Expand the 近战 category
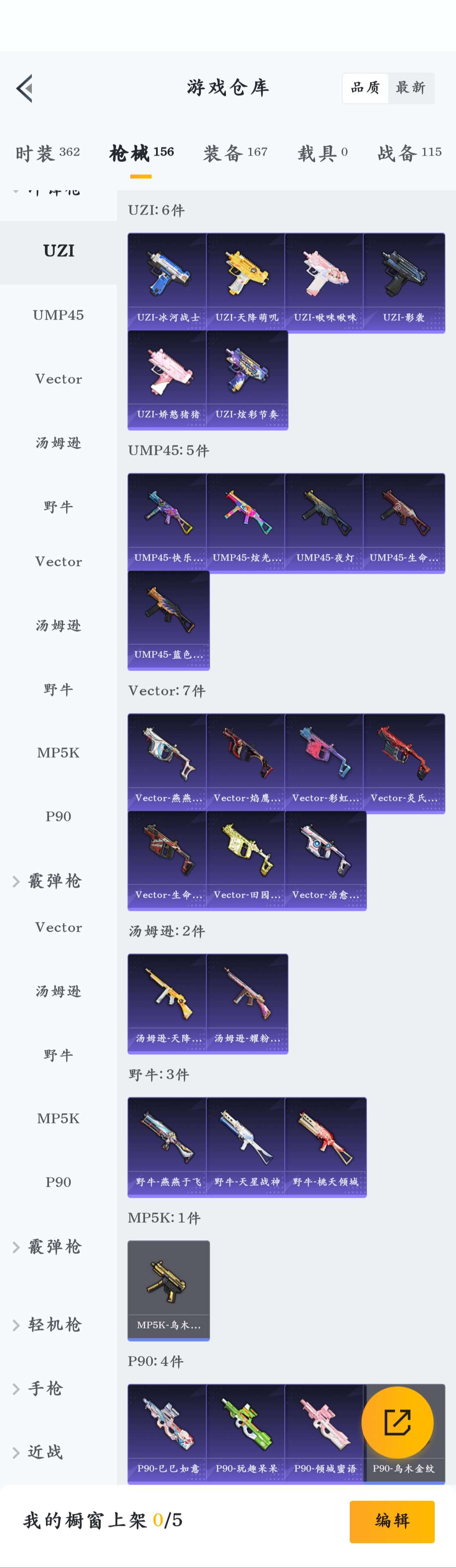The width and height of the screenshot is (456, 1568). coord(45,1452)
